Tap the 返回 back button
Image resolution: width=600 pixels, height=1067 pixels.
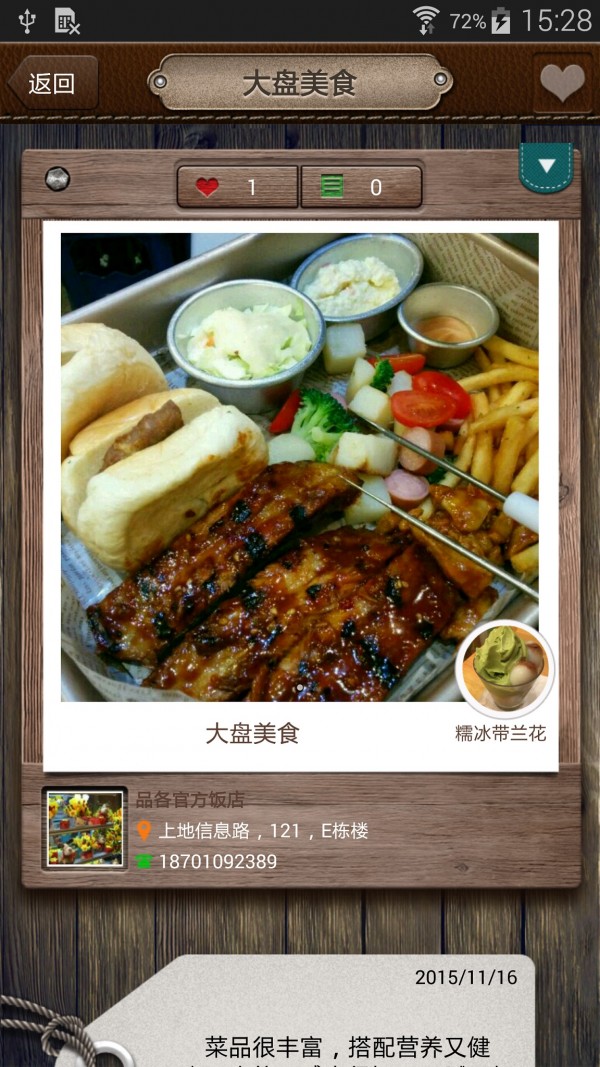[x=53, y=83]
